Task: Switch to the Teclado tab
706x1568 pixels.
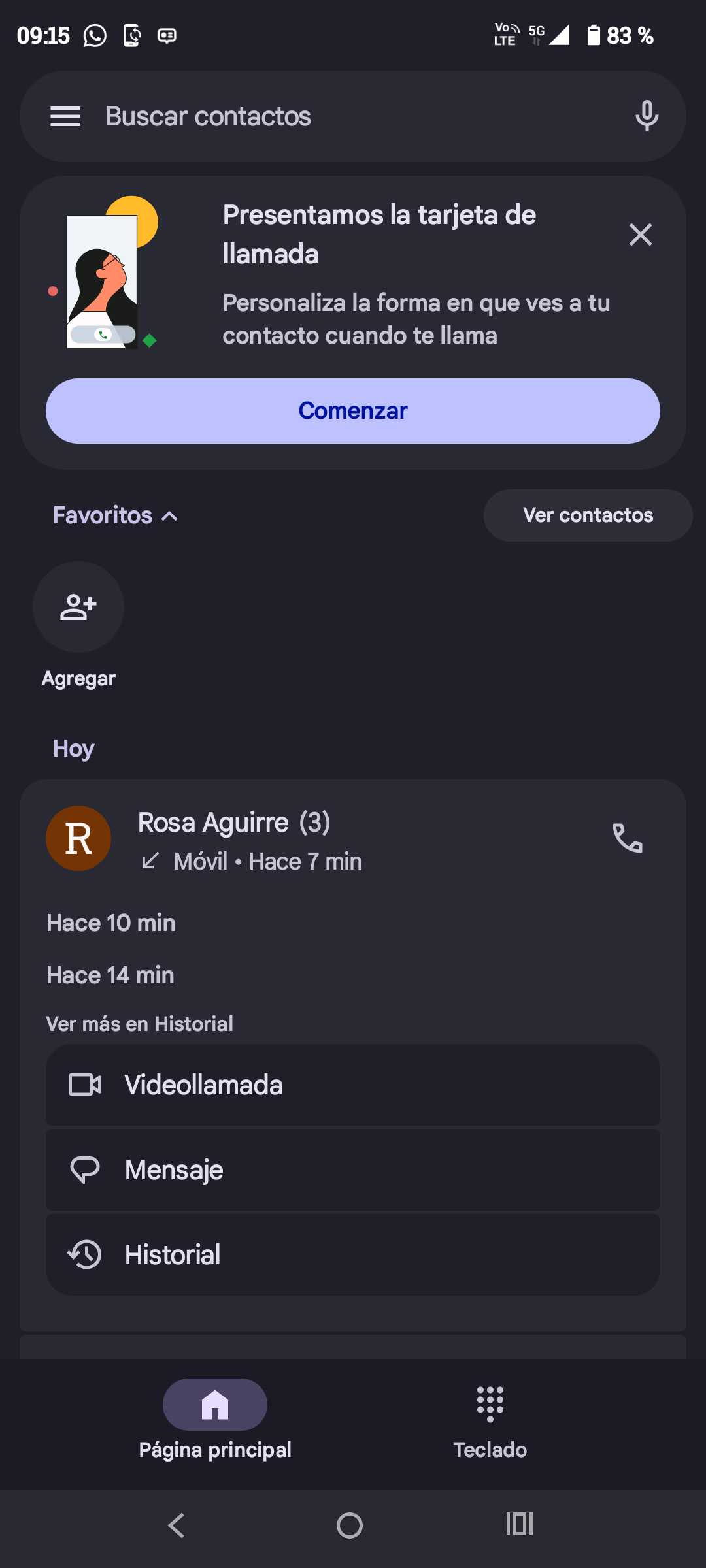Action: pos(490,1419)
